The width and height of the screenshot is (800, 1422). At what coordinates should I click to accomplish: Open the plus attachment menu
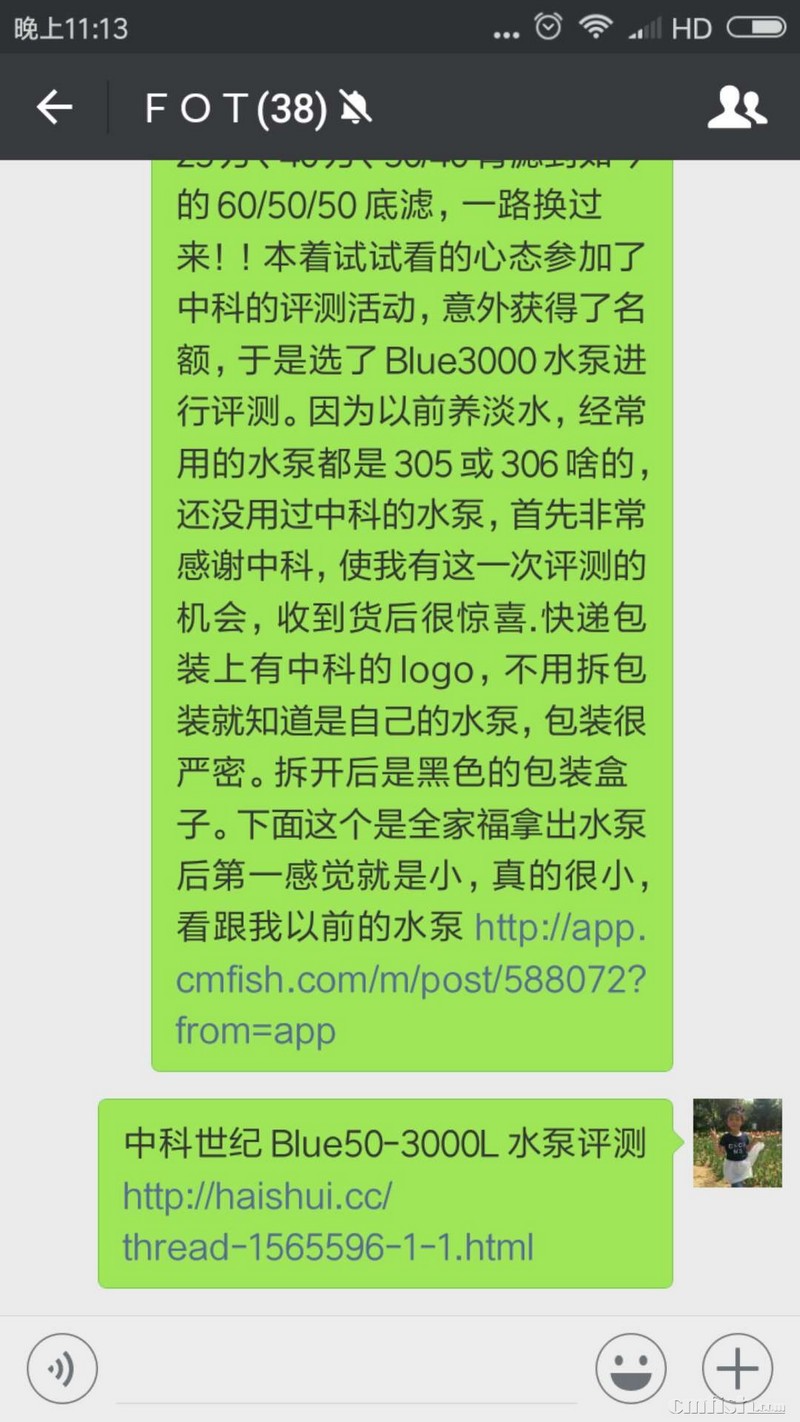(737, 1369)
